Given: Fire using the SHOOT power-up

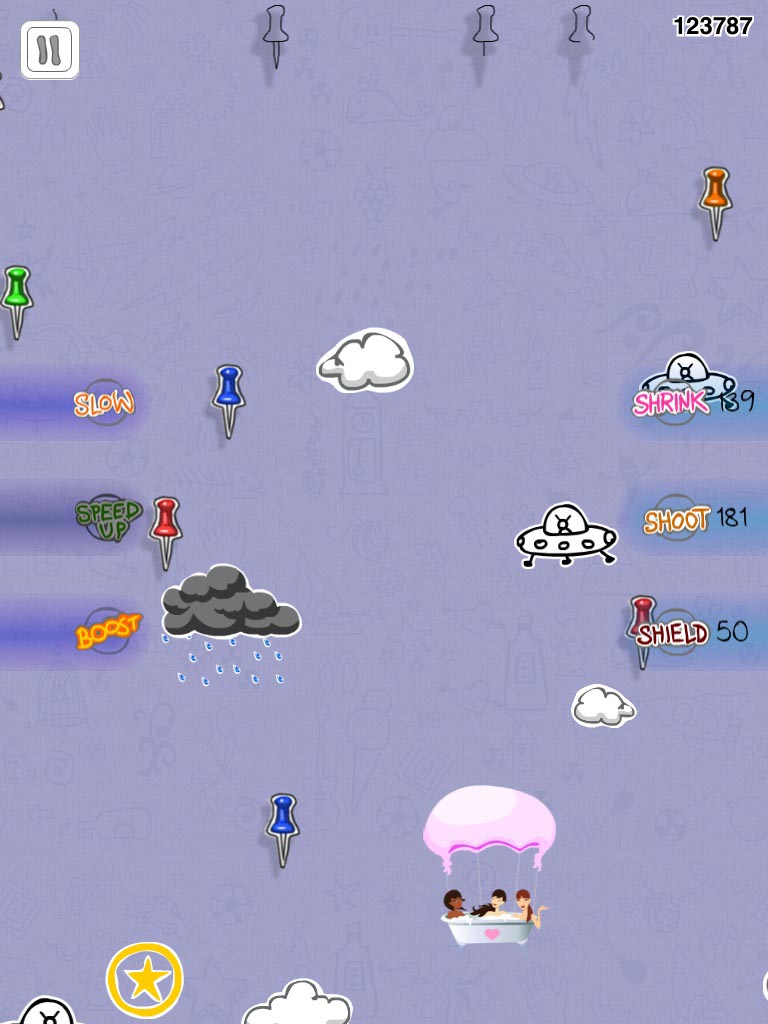Looking at the screenshot, I should (677, 520).
